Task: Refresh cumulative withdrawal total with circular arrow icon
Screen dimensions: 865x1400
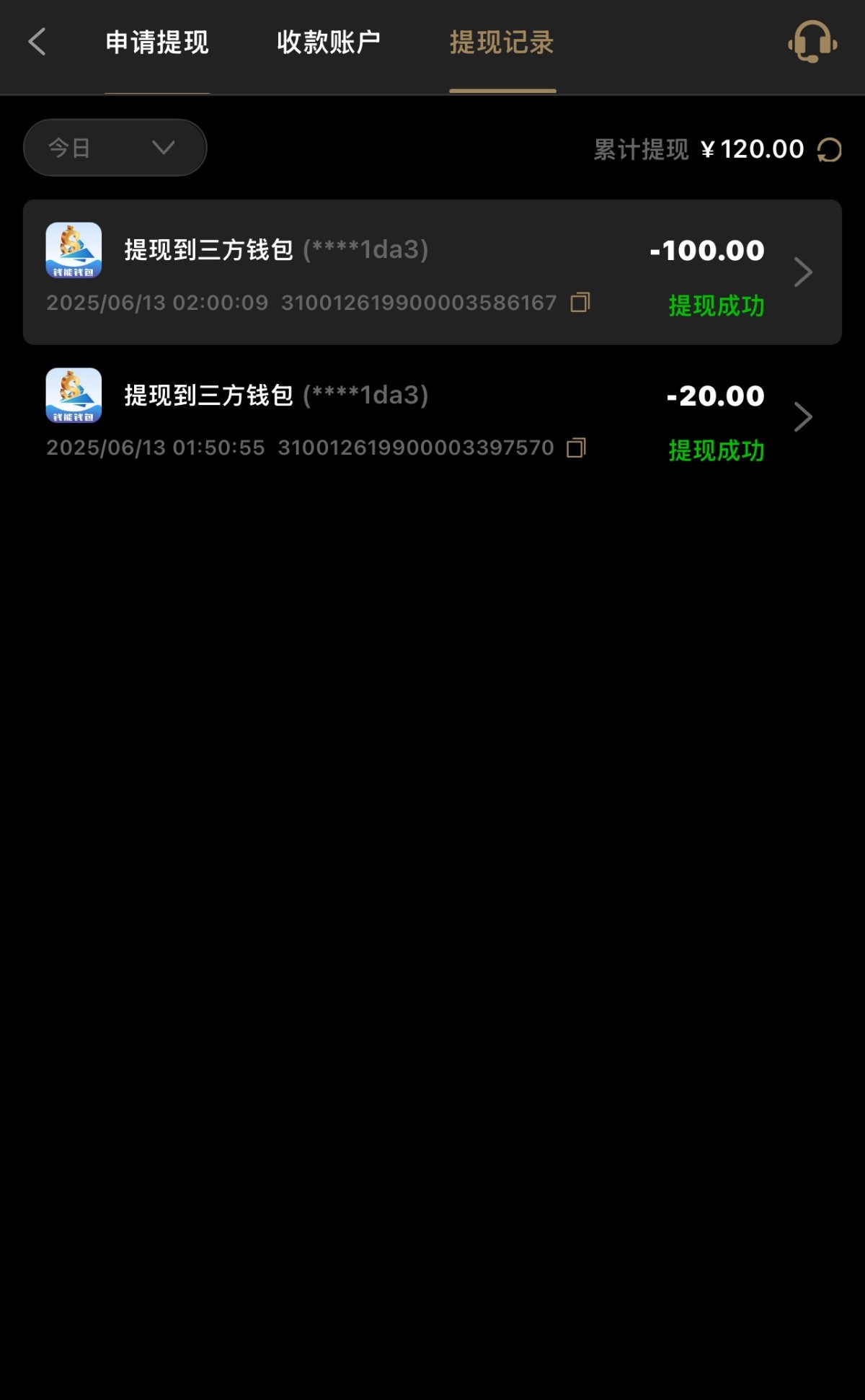Action: (829, 148)
